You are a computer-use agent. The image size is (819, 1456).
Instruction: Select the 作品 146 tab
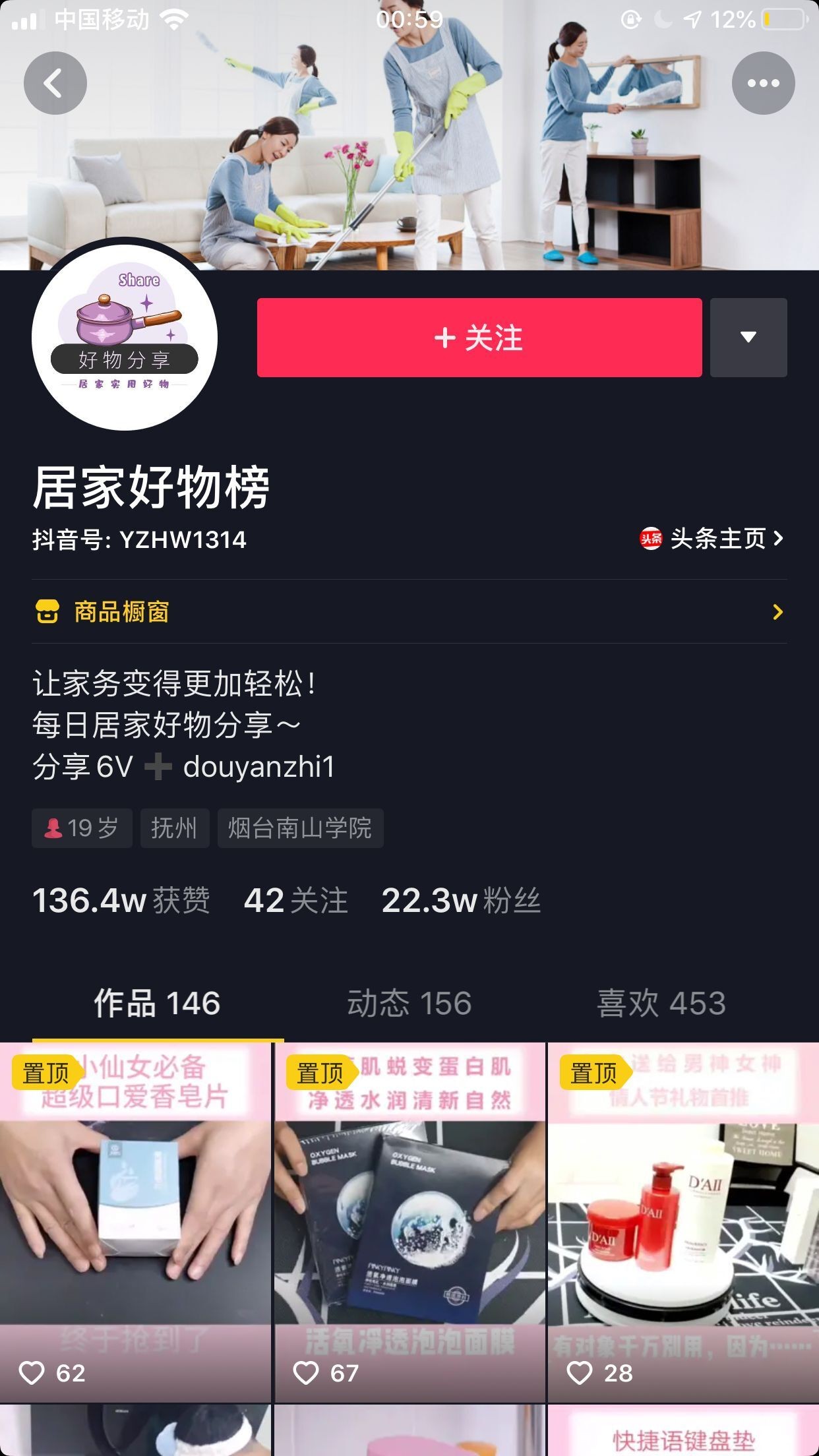157,1003
